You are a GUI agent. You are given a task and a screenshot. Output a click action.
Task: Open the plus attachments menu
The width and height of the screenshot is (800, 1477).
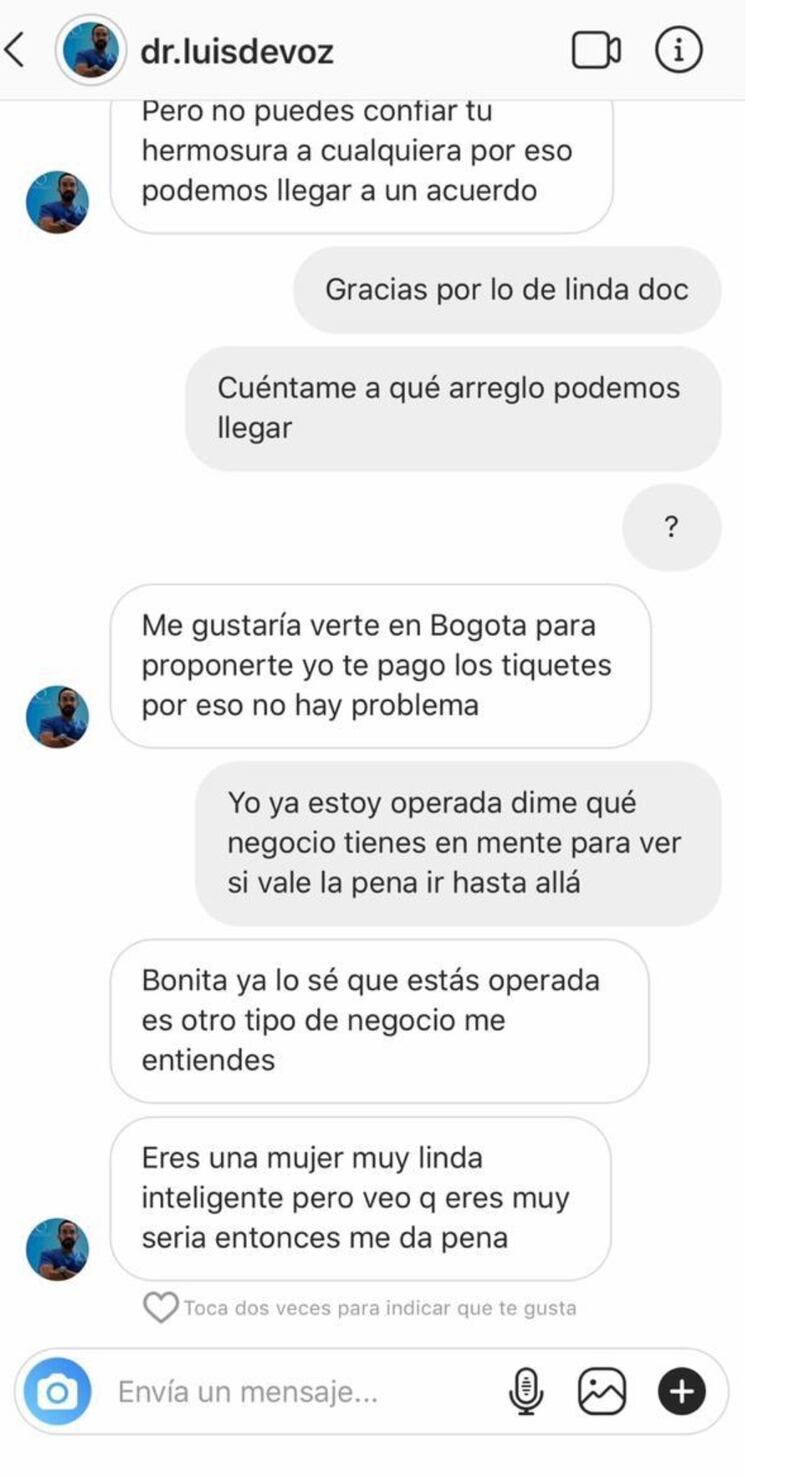click(x=681, y=1391)
